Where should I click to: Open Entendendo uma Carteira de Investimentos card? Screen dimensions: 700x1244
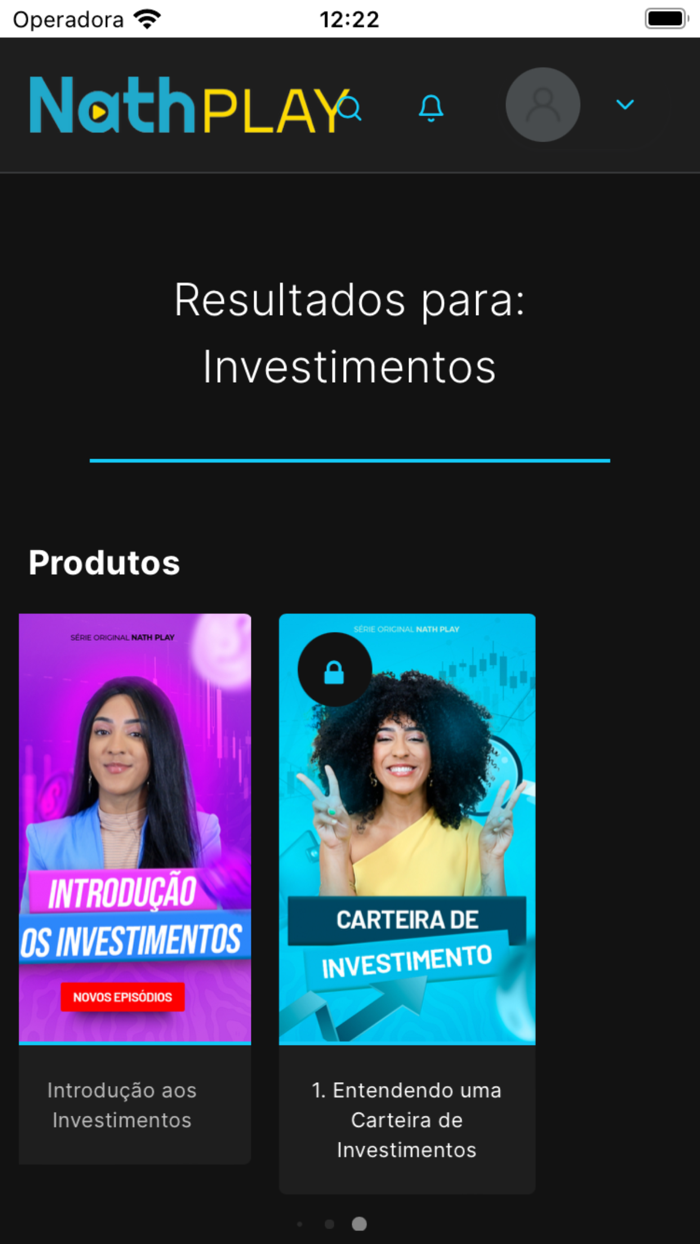point(407,903)
